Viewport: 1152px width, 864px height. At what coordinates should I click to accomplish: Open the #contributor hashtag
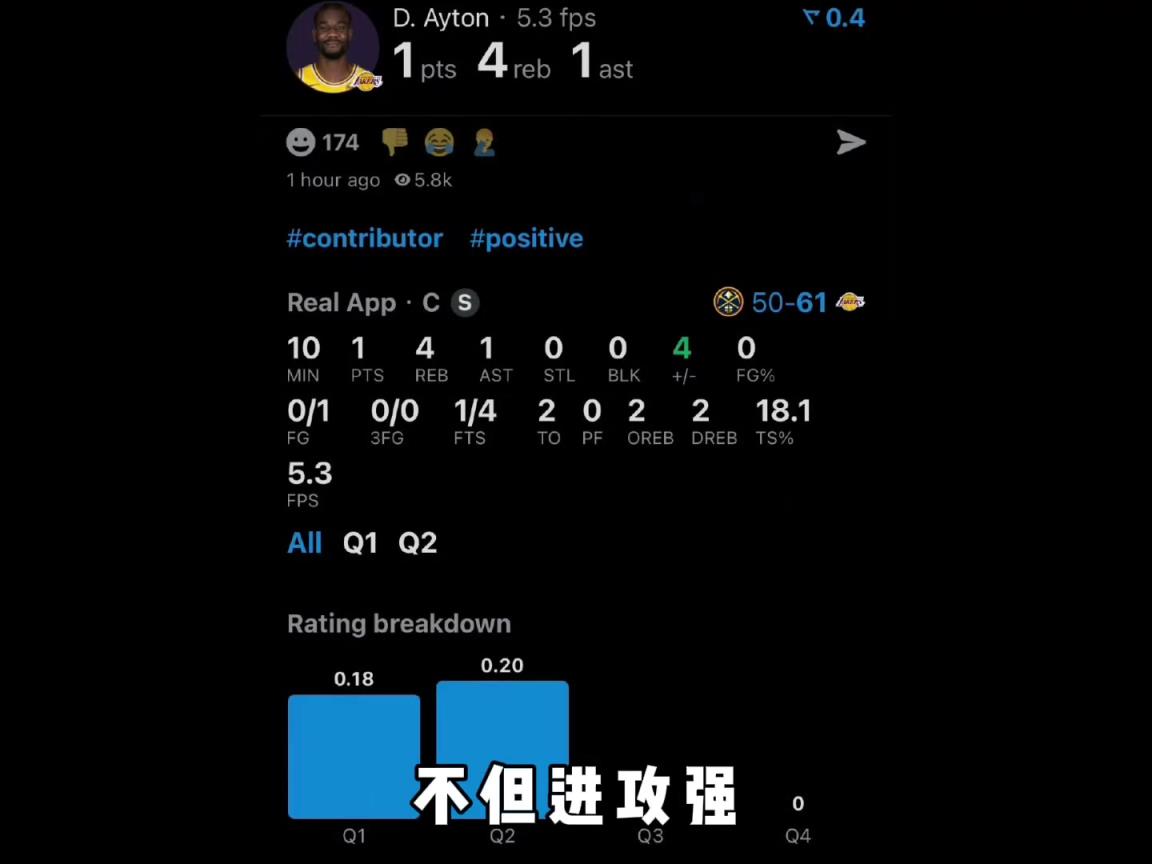(x=365, y=239)
